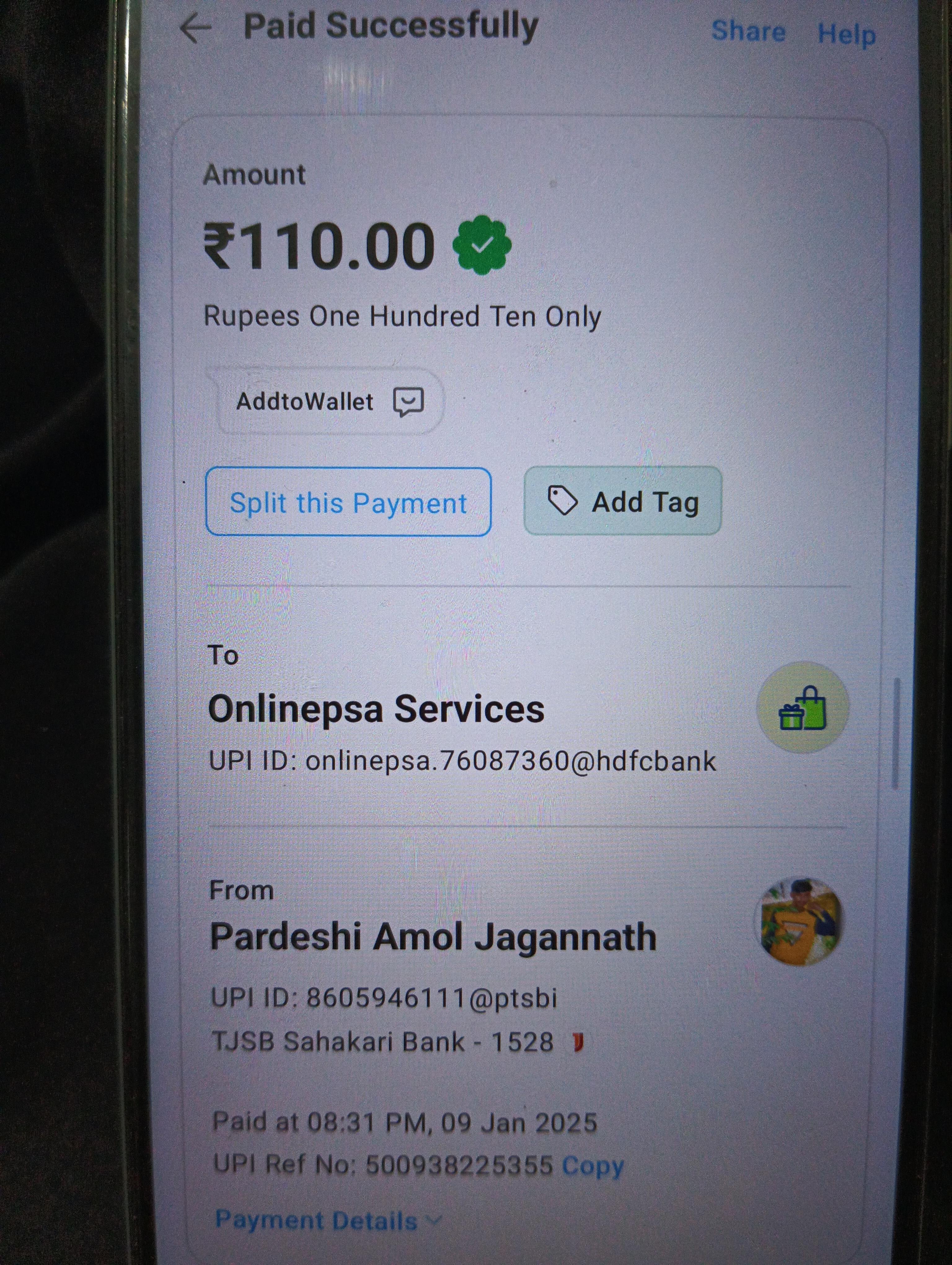This screenshot has width=952, height=1265.
Task: Open Help for this payment
Action: 846,34
